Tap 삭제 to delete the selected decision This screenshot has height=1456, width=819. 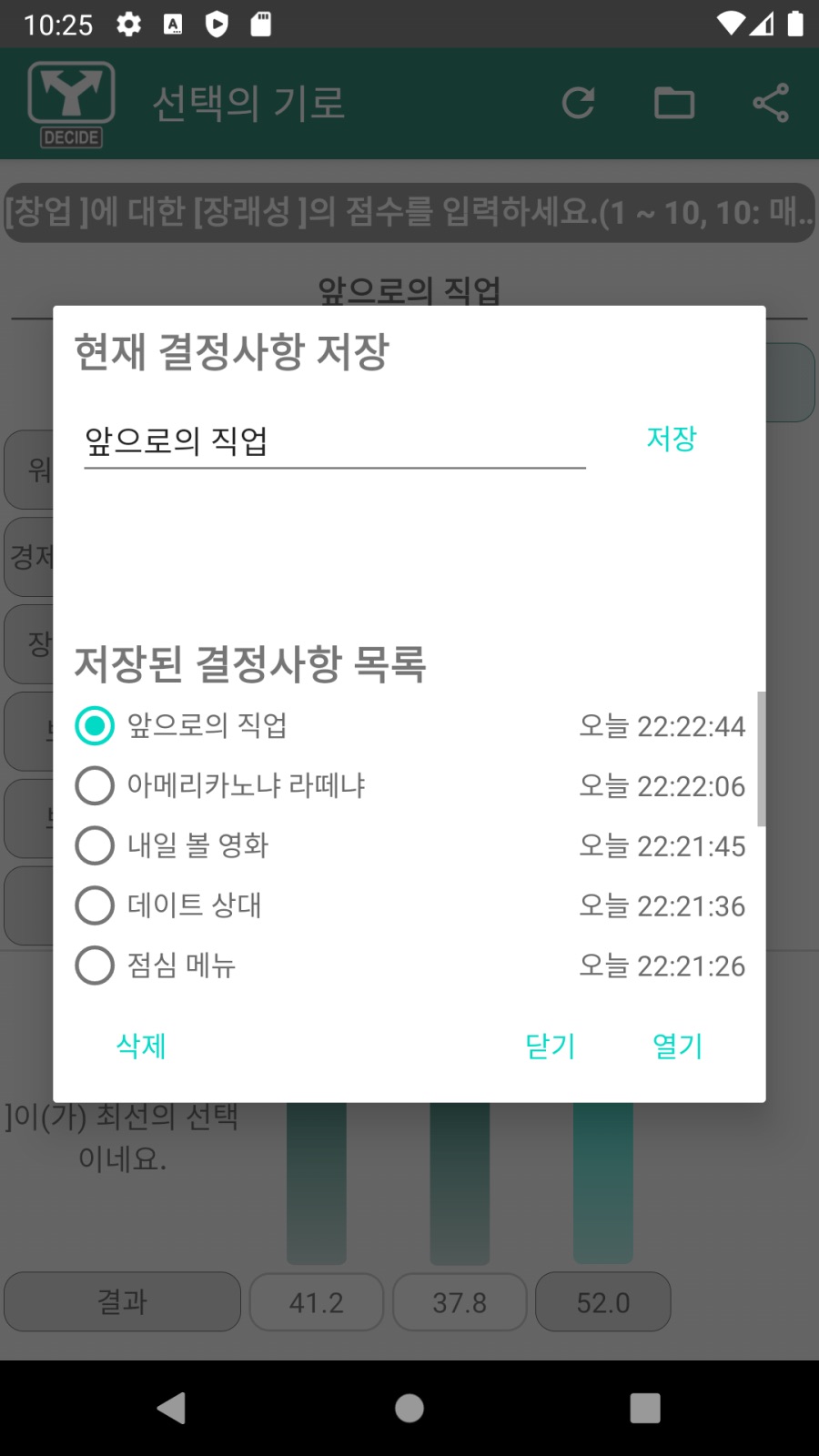(140, 1046)
